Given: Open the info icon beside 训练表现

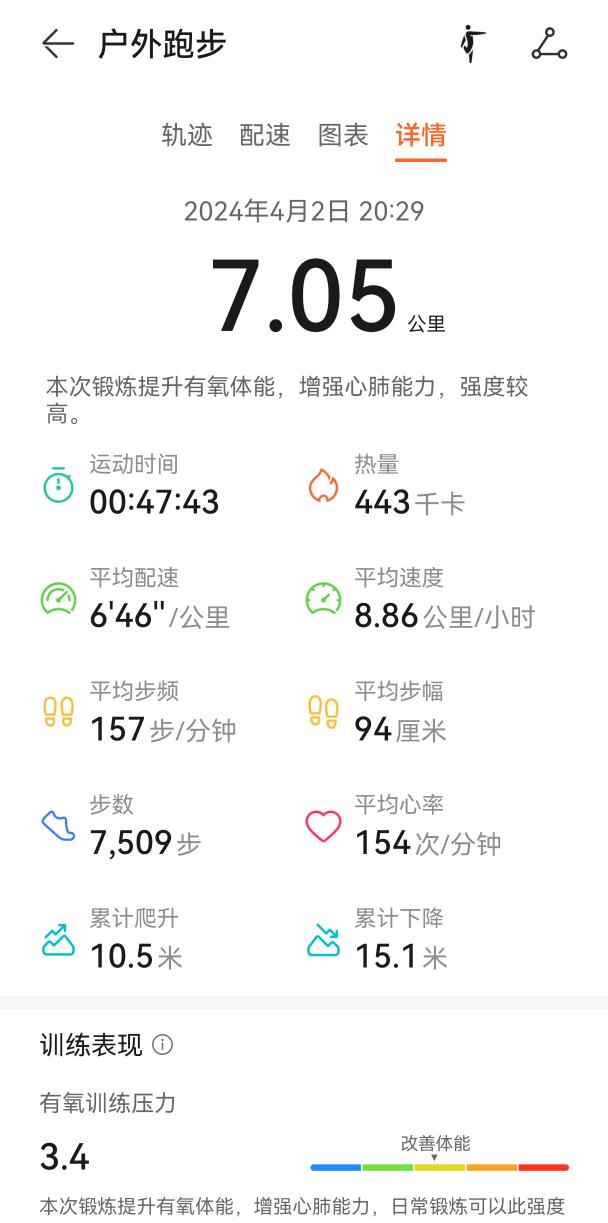Looking at the screenshot, I should click(162, 1045).
